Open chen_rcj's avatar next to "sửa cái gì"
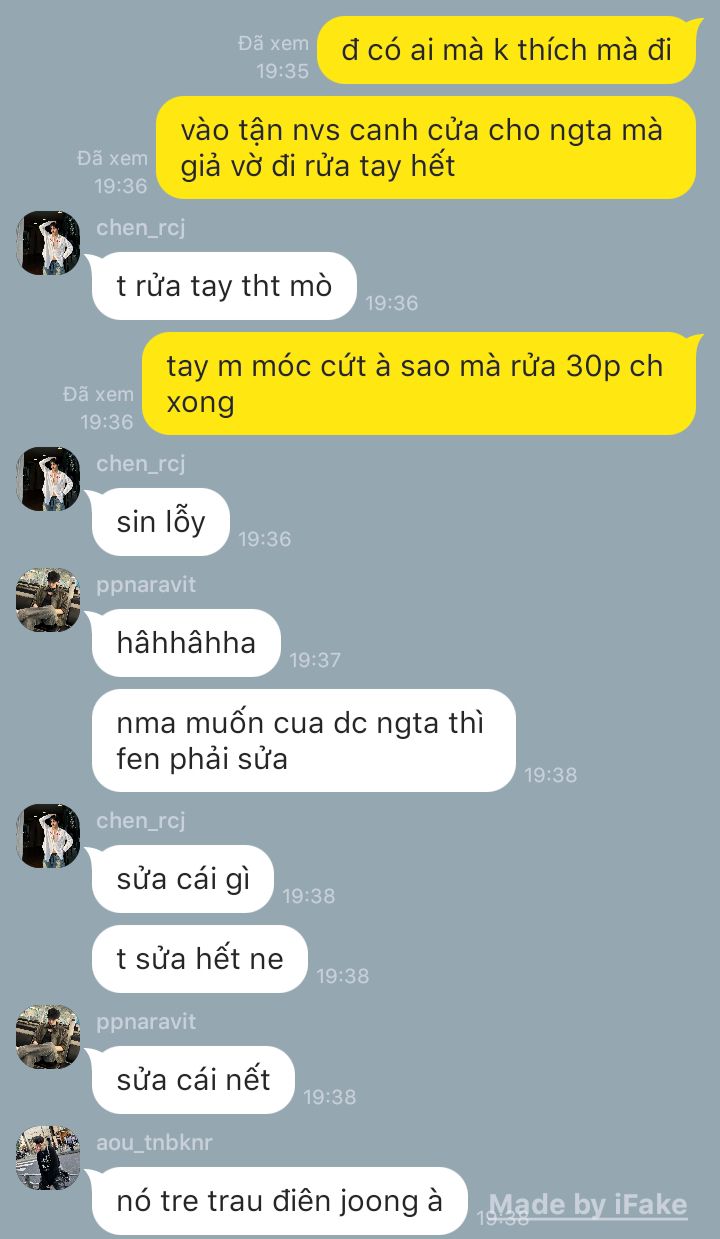 click(48, 836)
